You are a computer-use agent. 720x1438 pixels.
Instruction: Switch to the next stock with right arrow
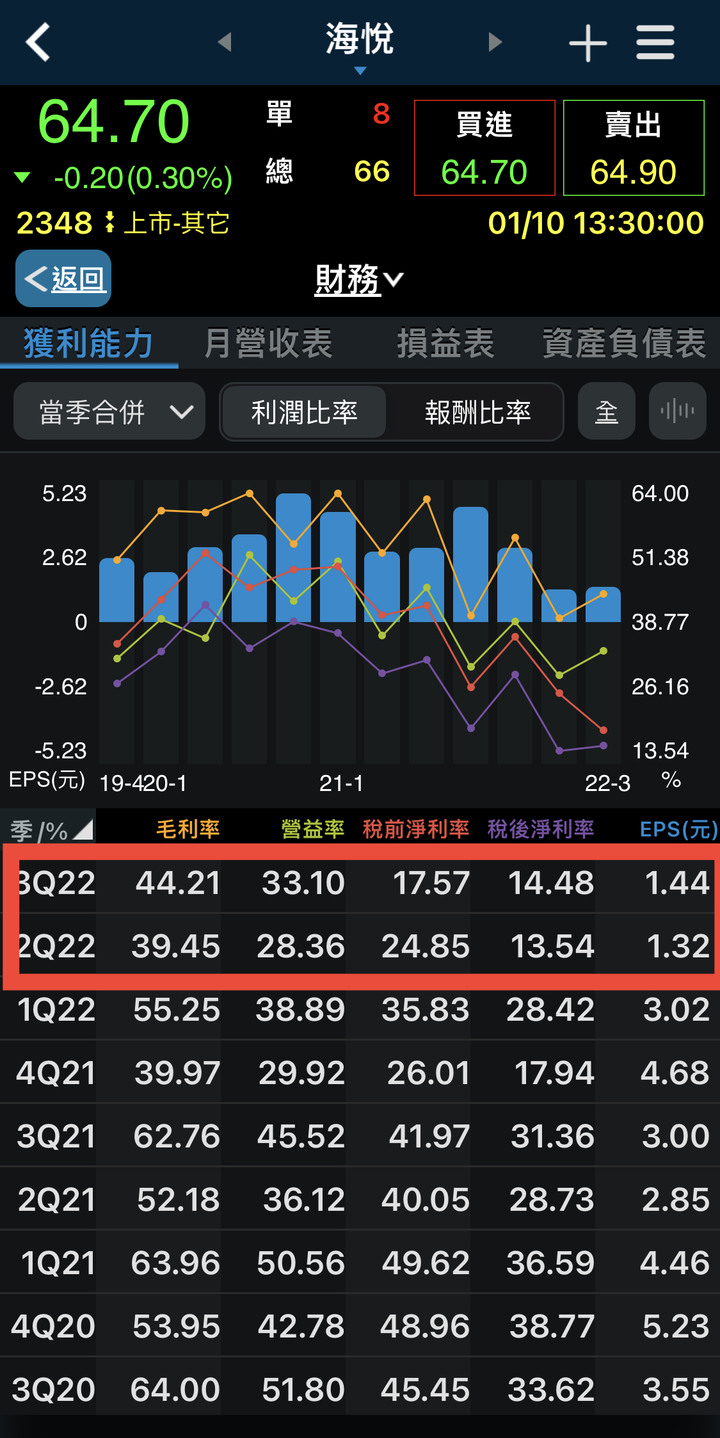tap(495, 42)
